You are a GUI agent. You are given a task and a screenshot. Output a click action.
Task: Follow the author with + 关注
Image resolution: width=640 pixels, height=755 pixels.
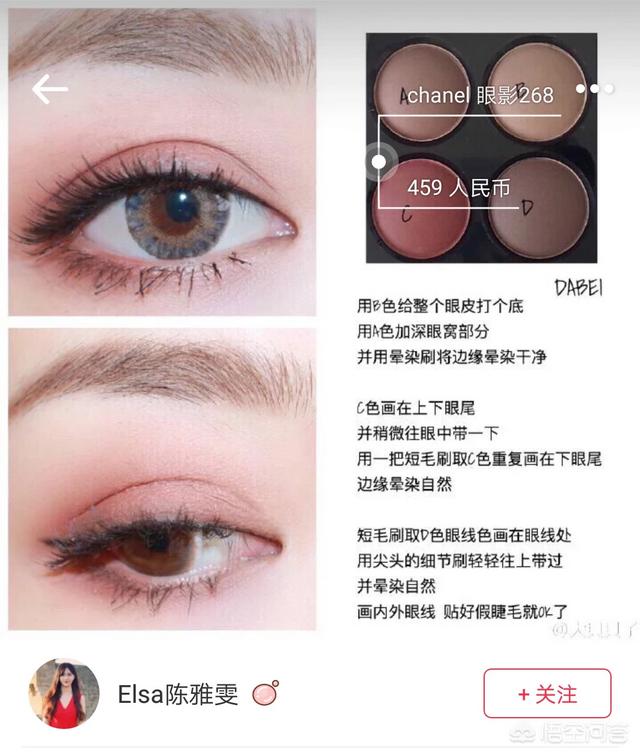coord(547,693)
